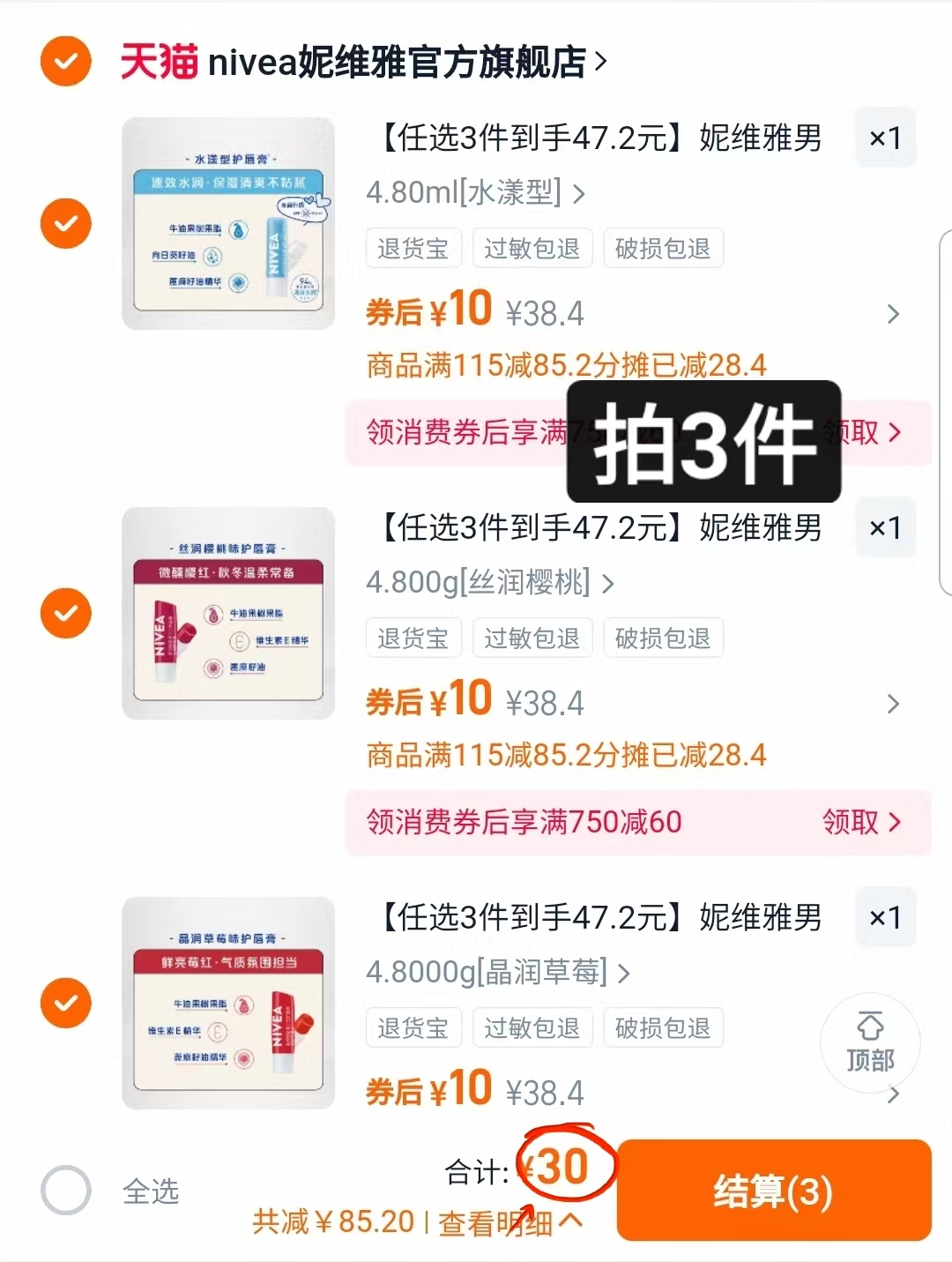Uncheck the 丝润樱桃 item selection

[x=65, y=613]
